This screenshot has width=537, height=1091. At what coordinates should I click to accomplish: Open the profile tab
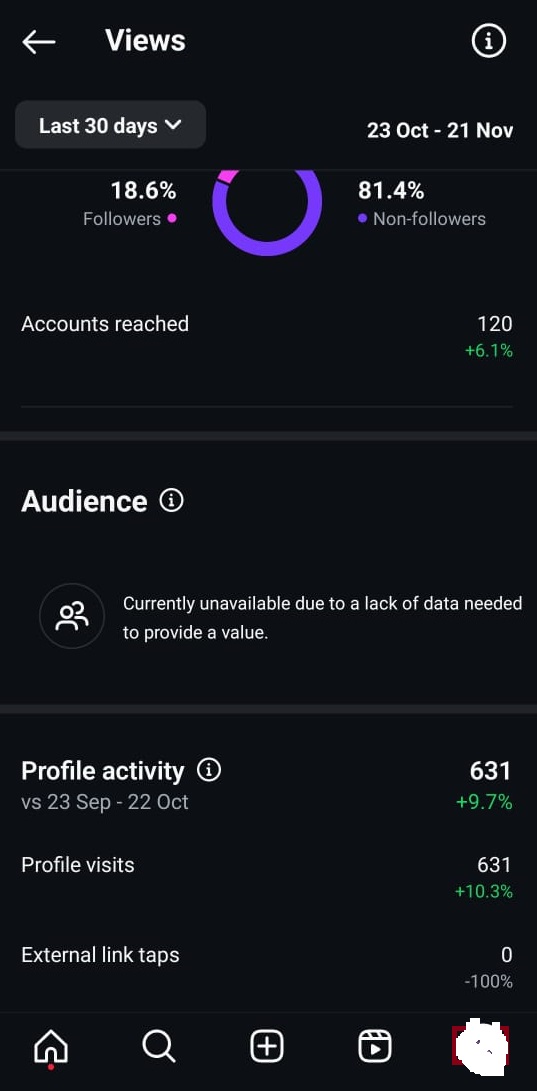[x=481, y=1046]
